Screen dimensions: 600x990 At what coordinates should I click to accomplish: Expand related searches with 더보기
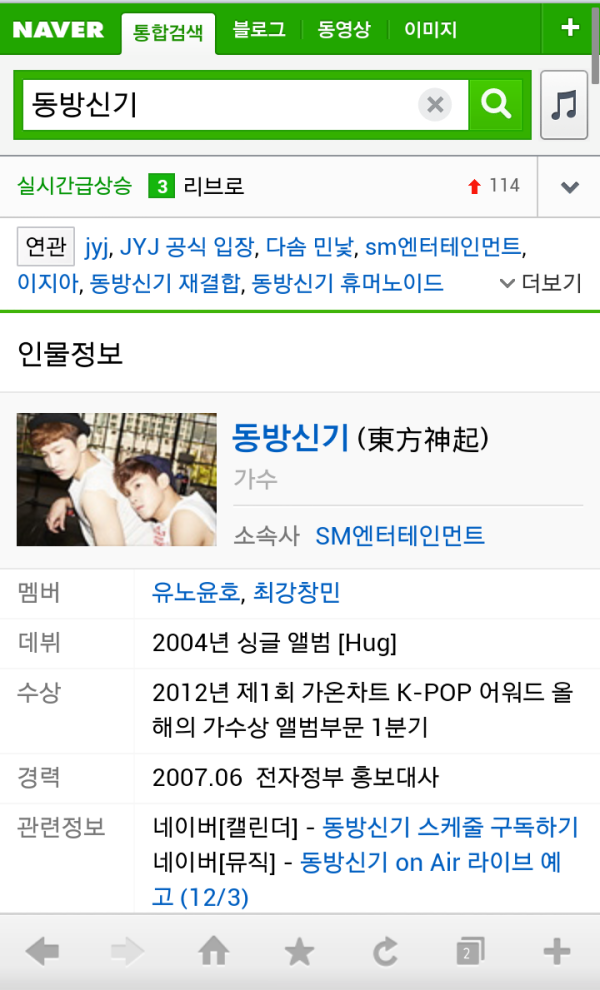pos(540,283)
